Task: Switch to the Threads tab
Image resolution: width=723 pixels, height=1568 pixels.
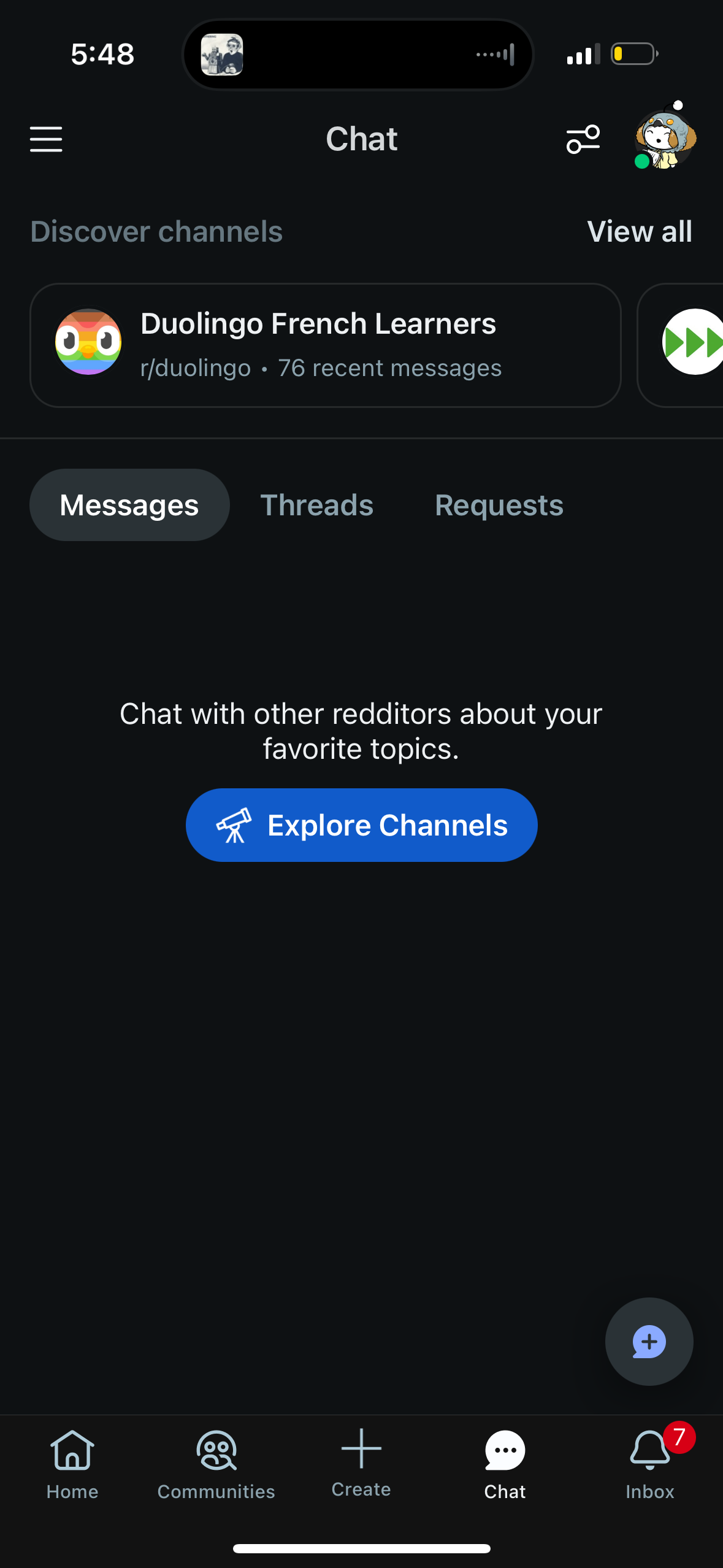Action: (317, 505)
